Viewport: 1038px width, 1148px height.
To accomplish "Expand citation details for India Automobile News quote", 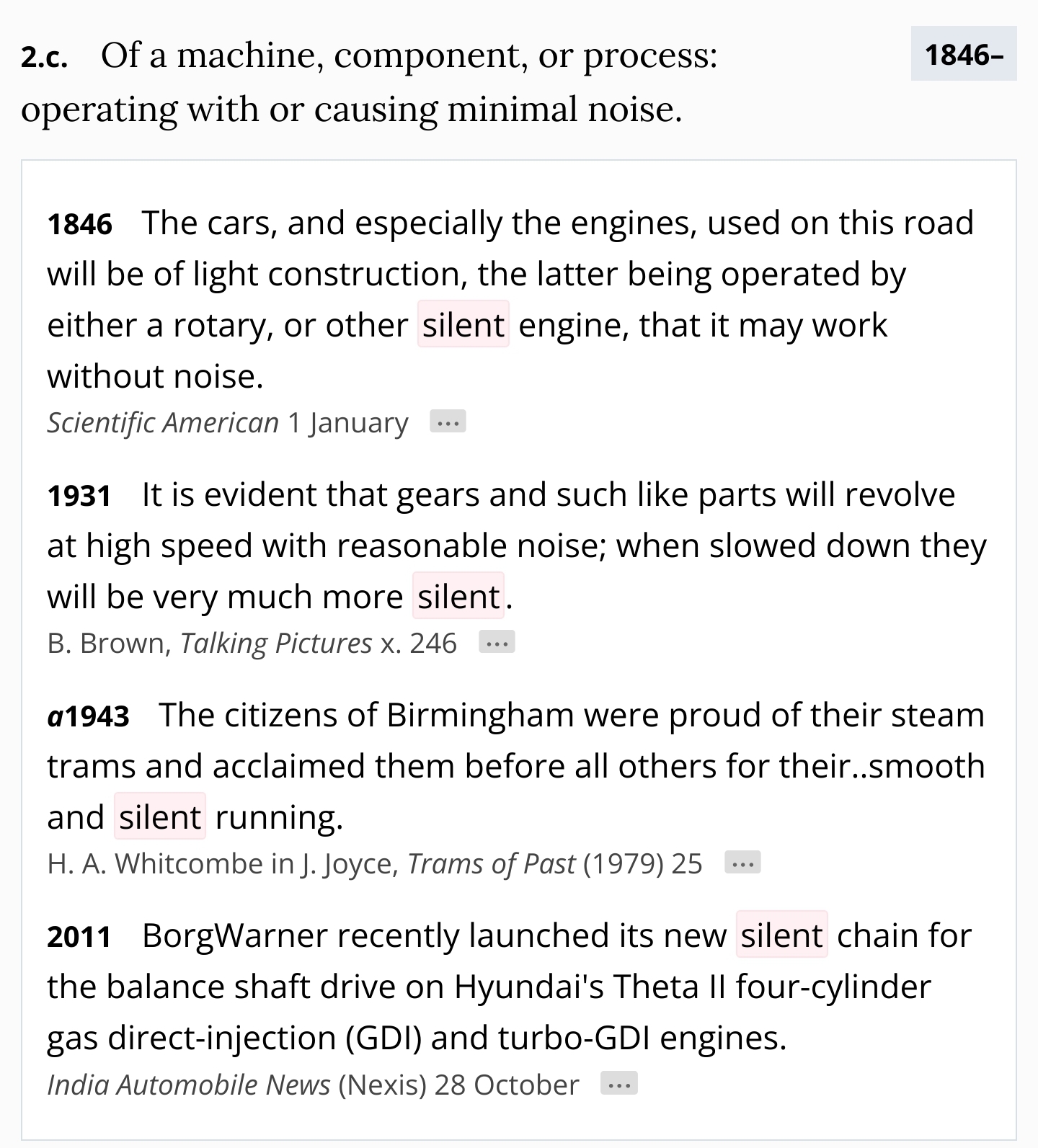I will 619,1083.
